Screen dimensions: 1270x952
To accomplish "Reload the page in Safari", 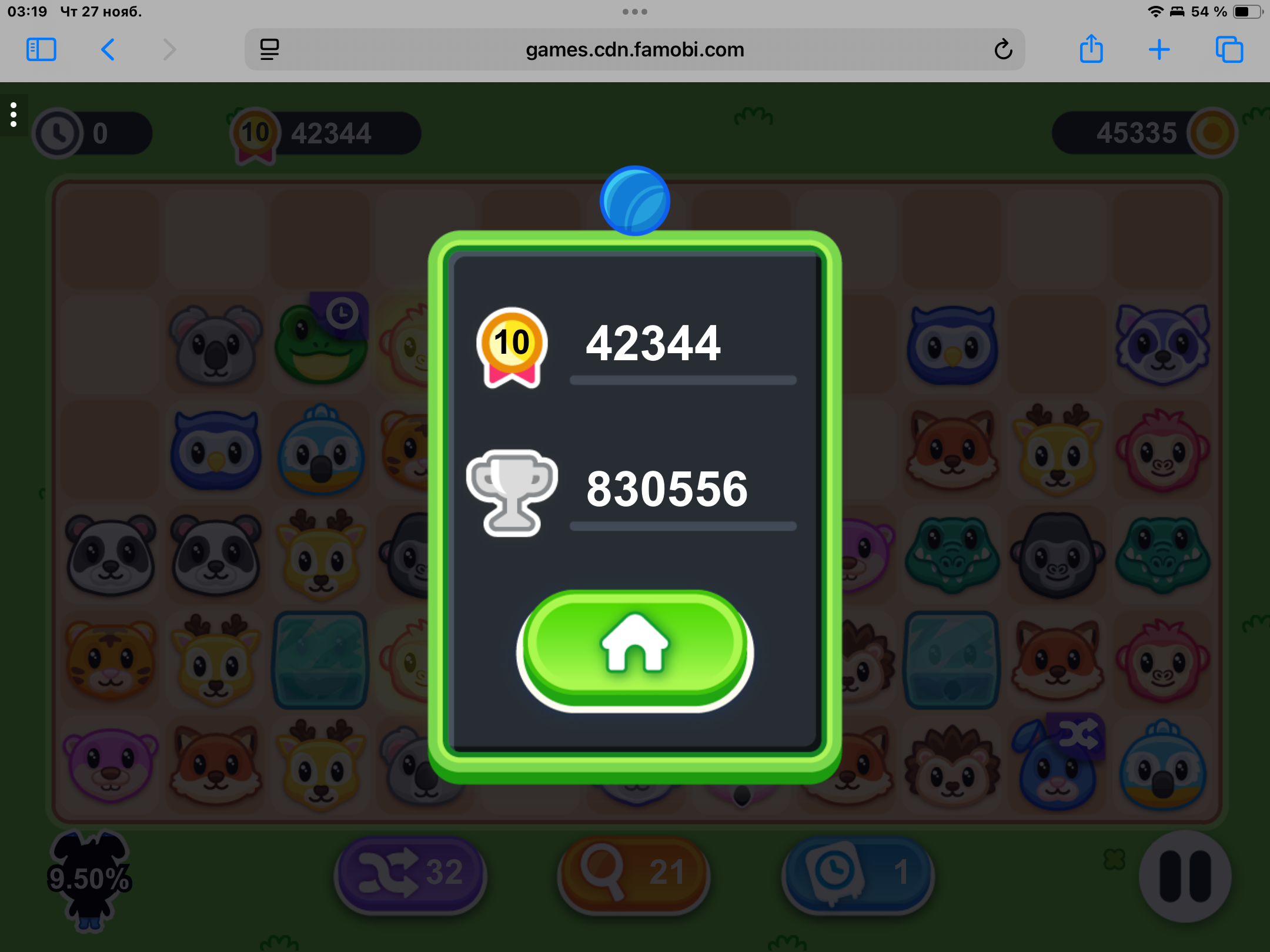I will [1003, 50].
